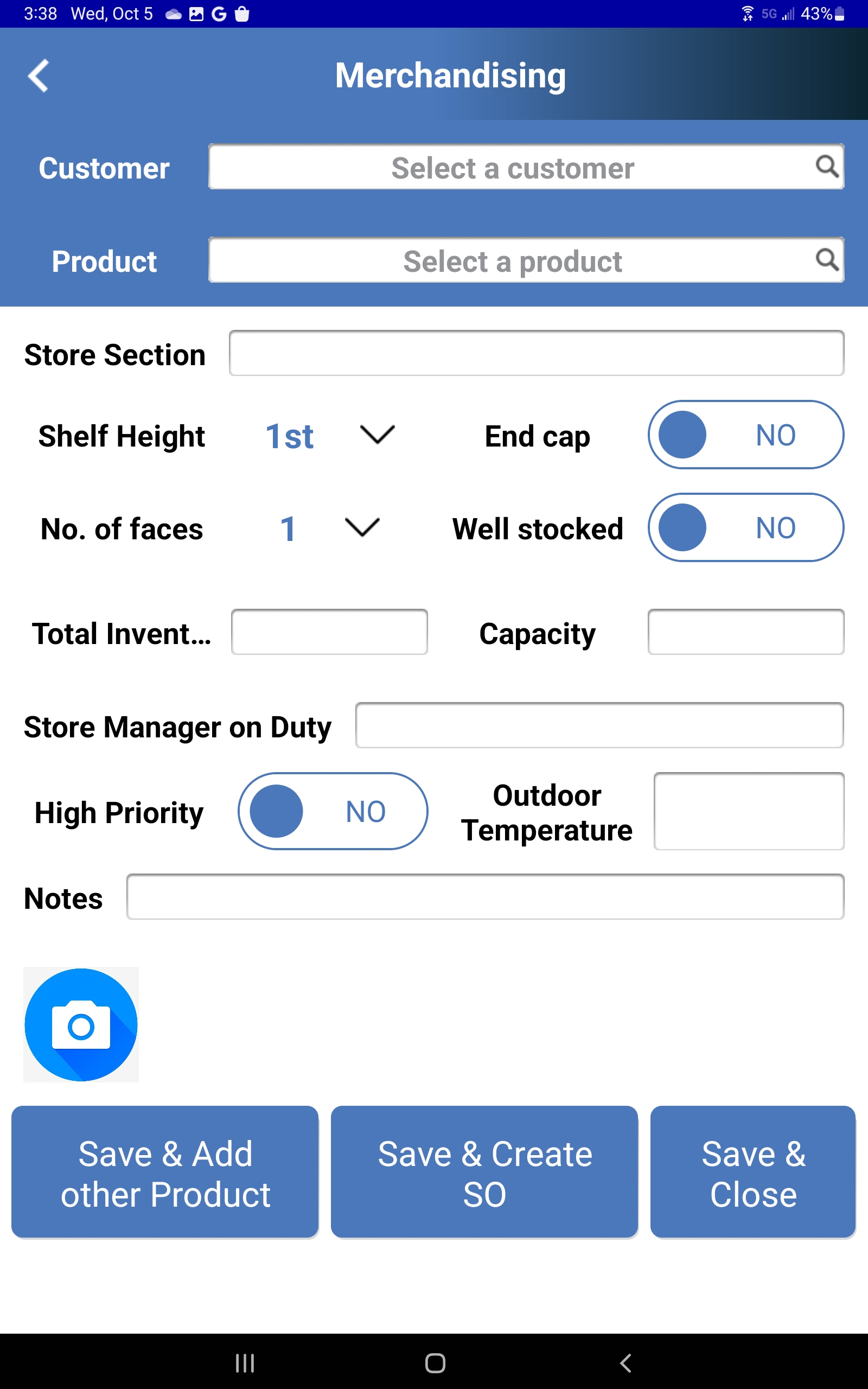Toggle the End cap switch
Screen dimensions: 868x1389
[745, 435]
